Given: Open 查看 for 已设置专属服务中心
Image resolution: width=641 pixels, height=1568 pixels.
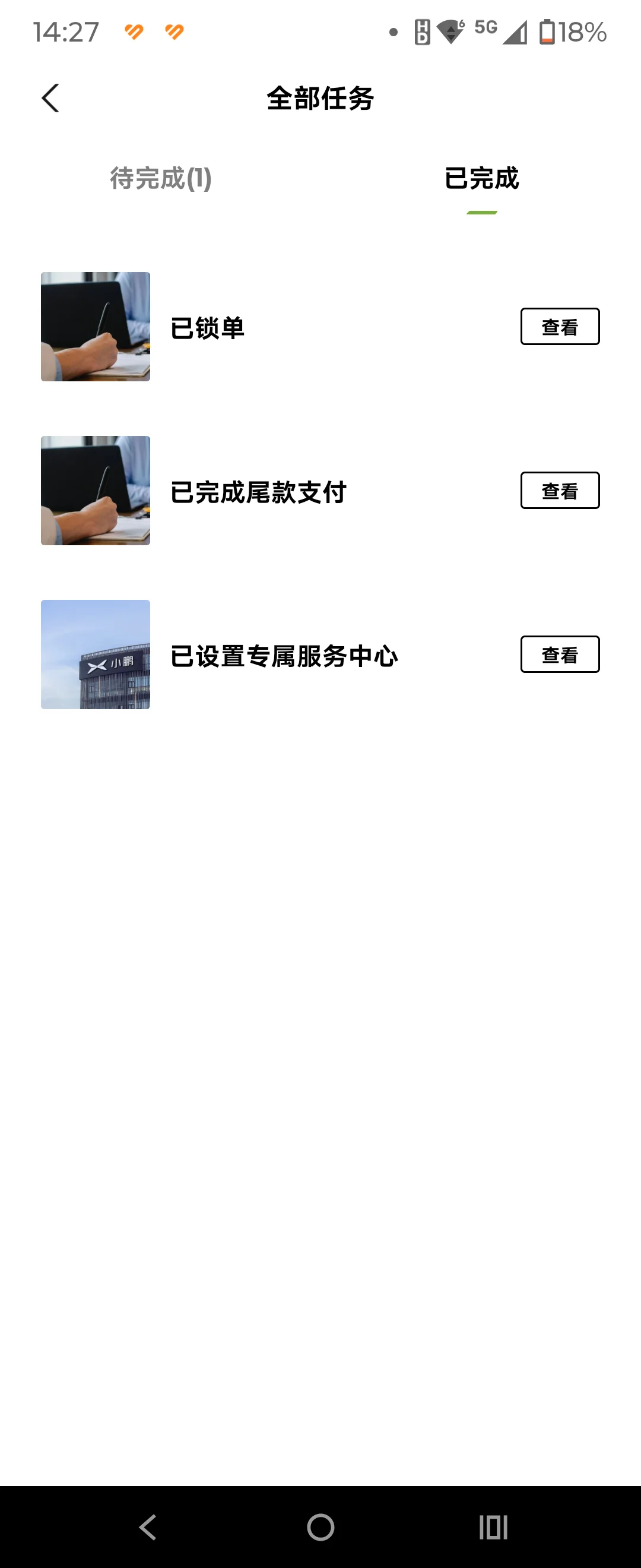Looking at the screenshot, I should click(560, 655).
